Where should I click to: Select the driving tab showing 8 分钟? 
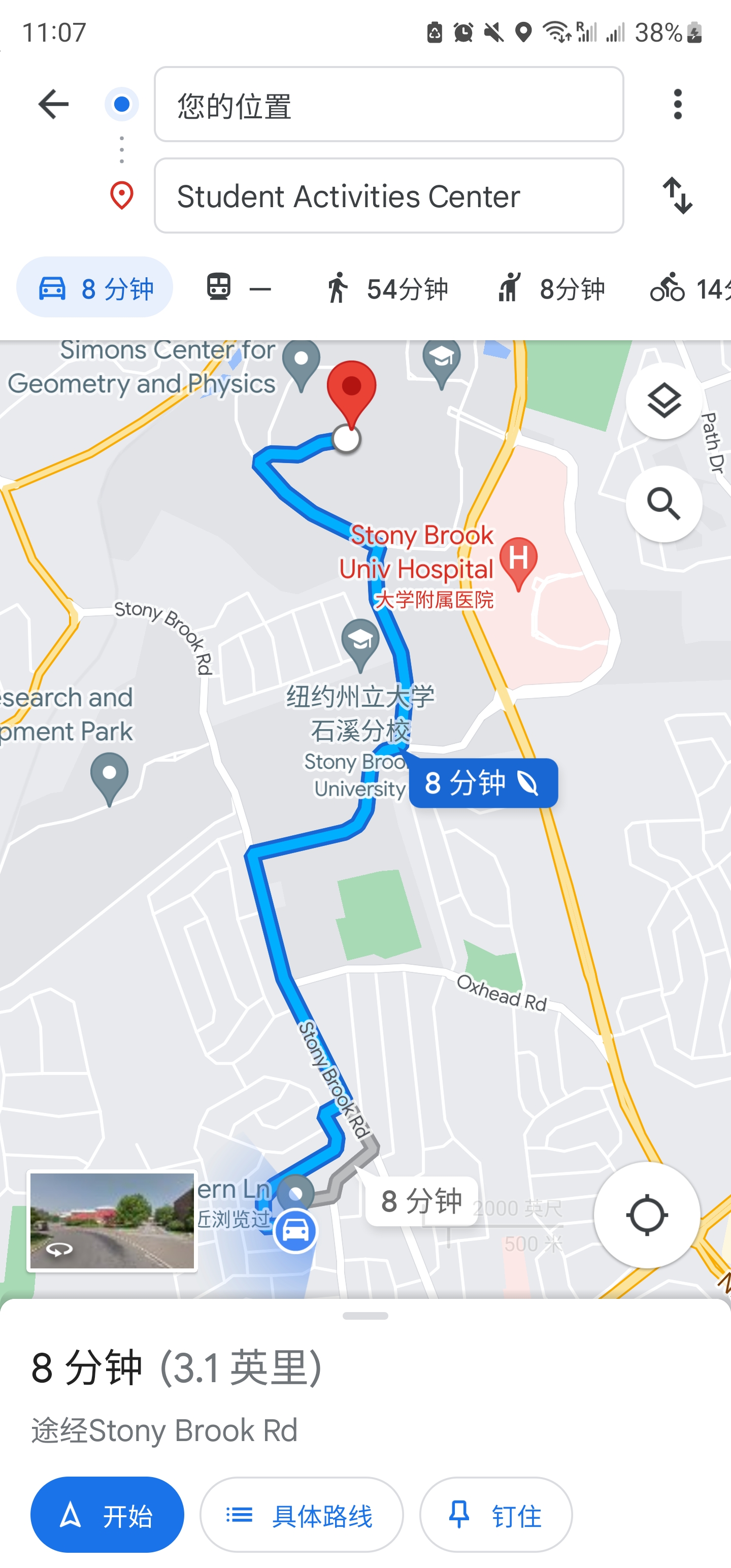pyautogui.click(x=95, y=288)
